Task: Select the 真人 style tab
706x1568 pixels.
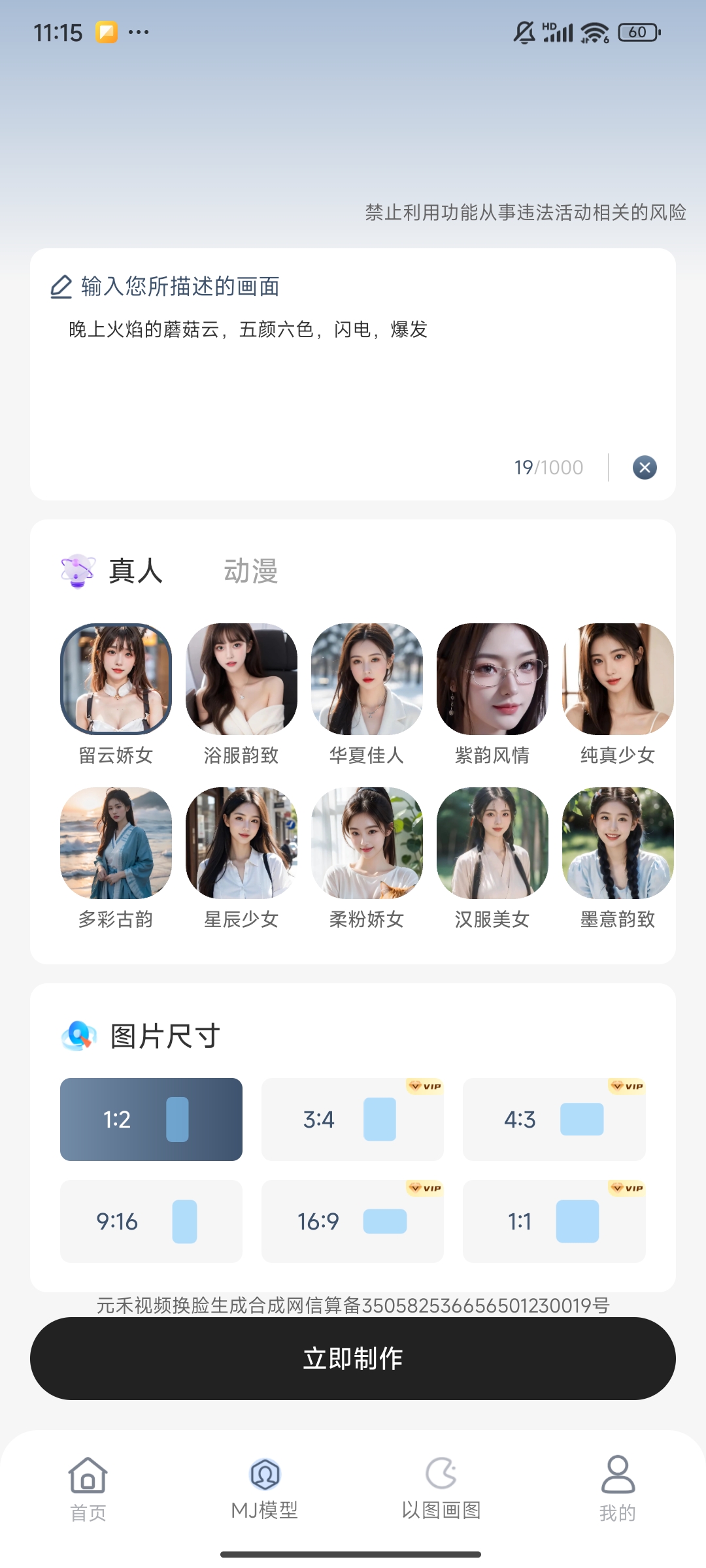Action: pyautogui.click(x=135, y=571)
